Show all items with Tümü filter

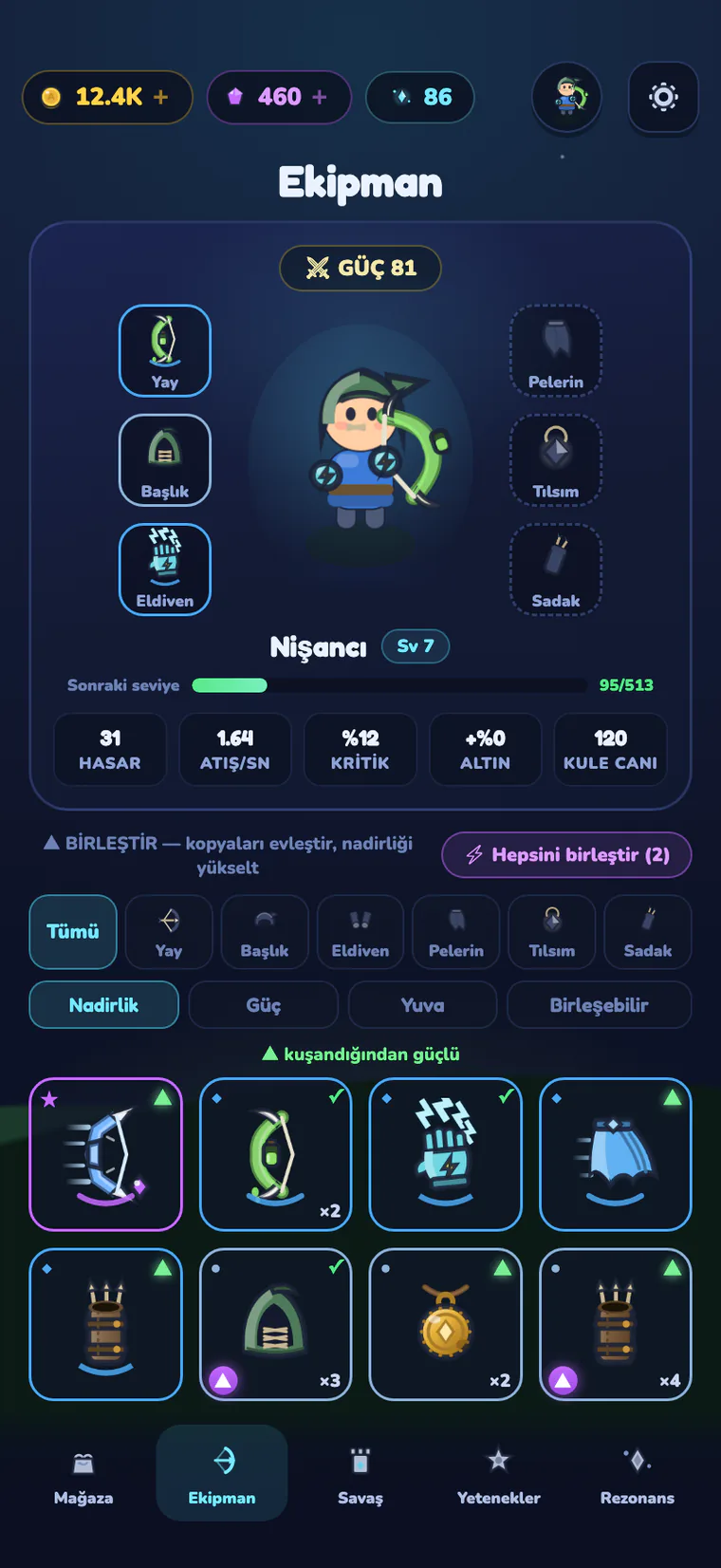[73, 932]
